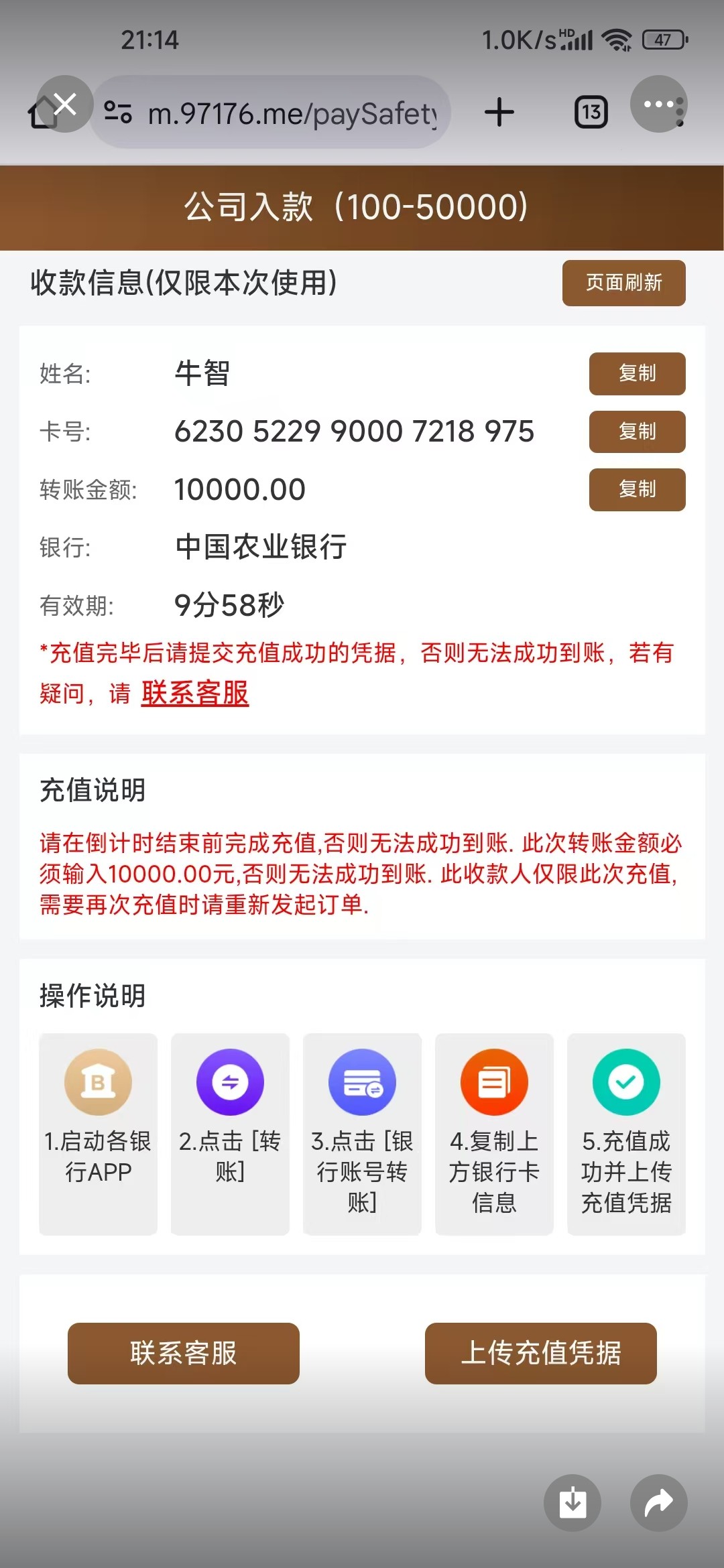This screenshot has width=724, height=1568.
Task: Share via the arrow icon
Action: [x=658, y=1503]
